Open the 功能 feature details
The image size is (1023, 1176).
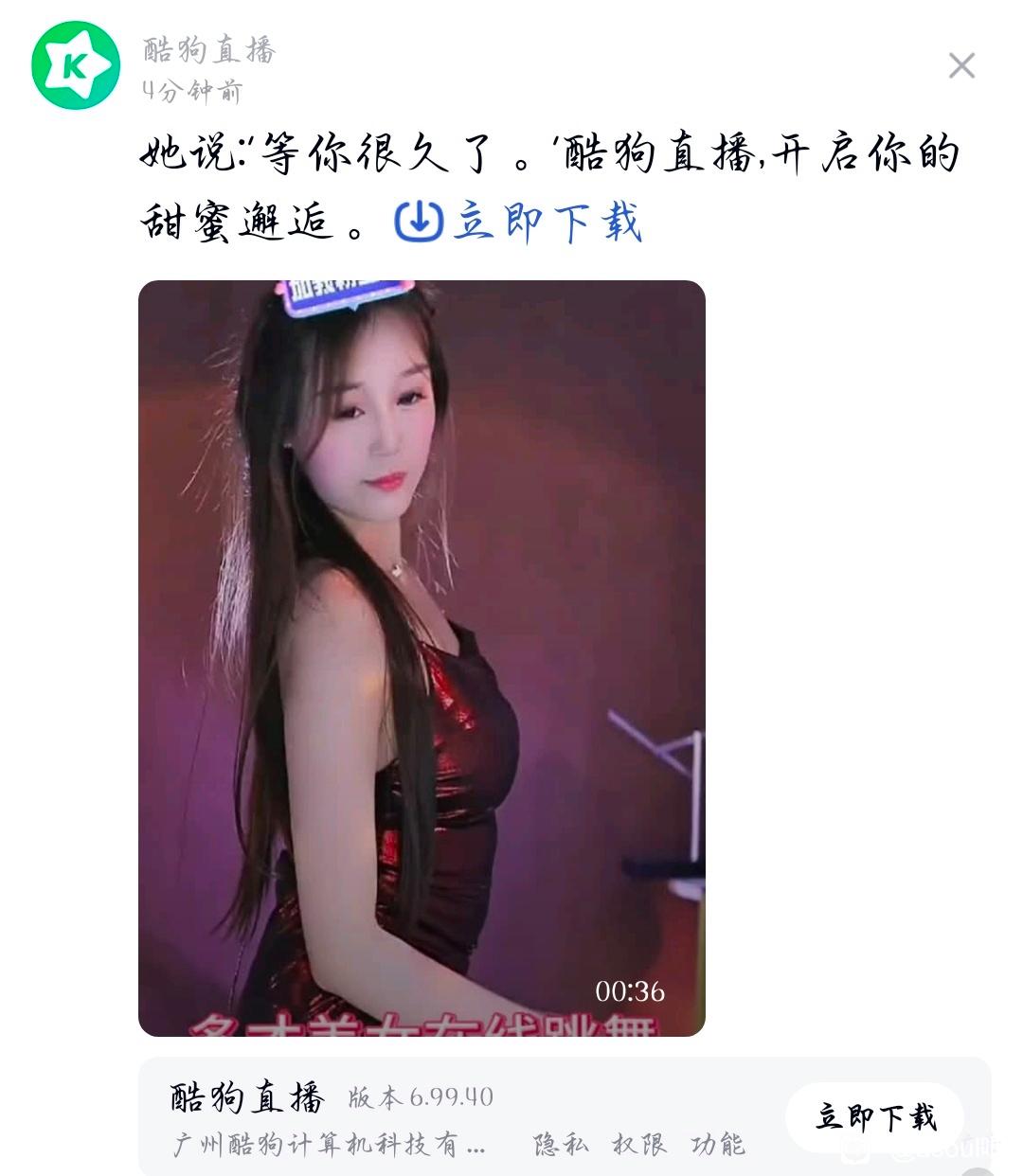click(x=718, y=1145)
